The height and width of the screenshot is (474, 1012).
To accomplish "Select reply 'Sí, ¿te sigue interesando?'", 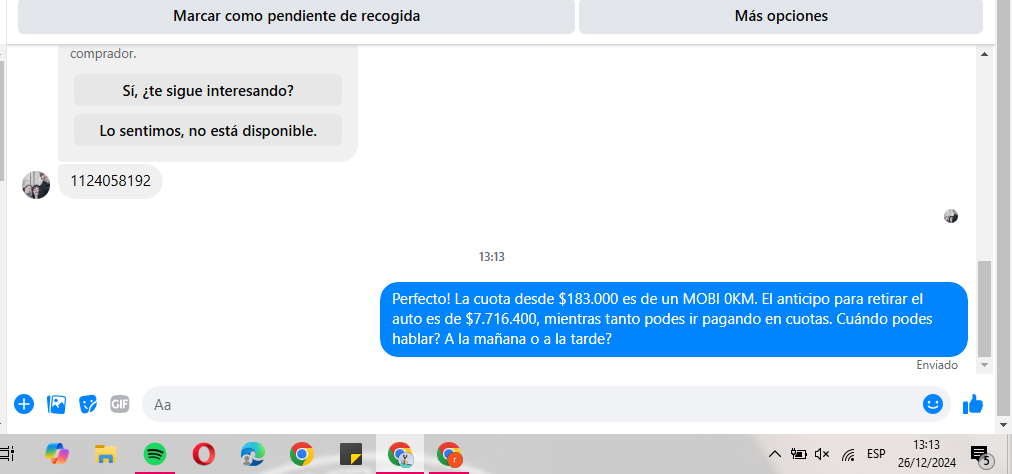I will click(208, 90).
